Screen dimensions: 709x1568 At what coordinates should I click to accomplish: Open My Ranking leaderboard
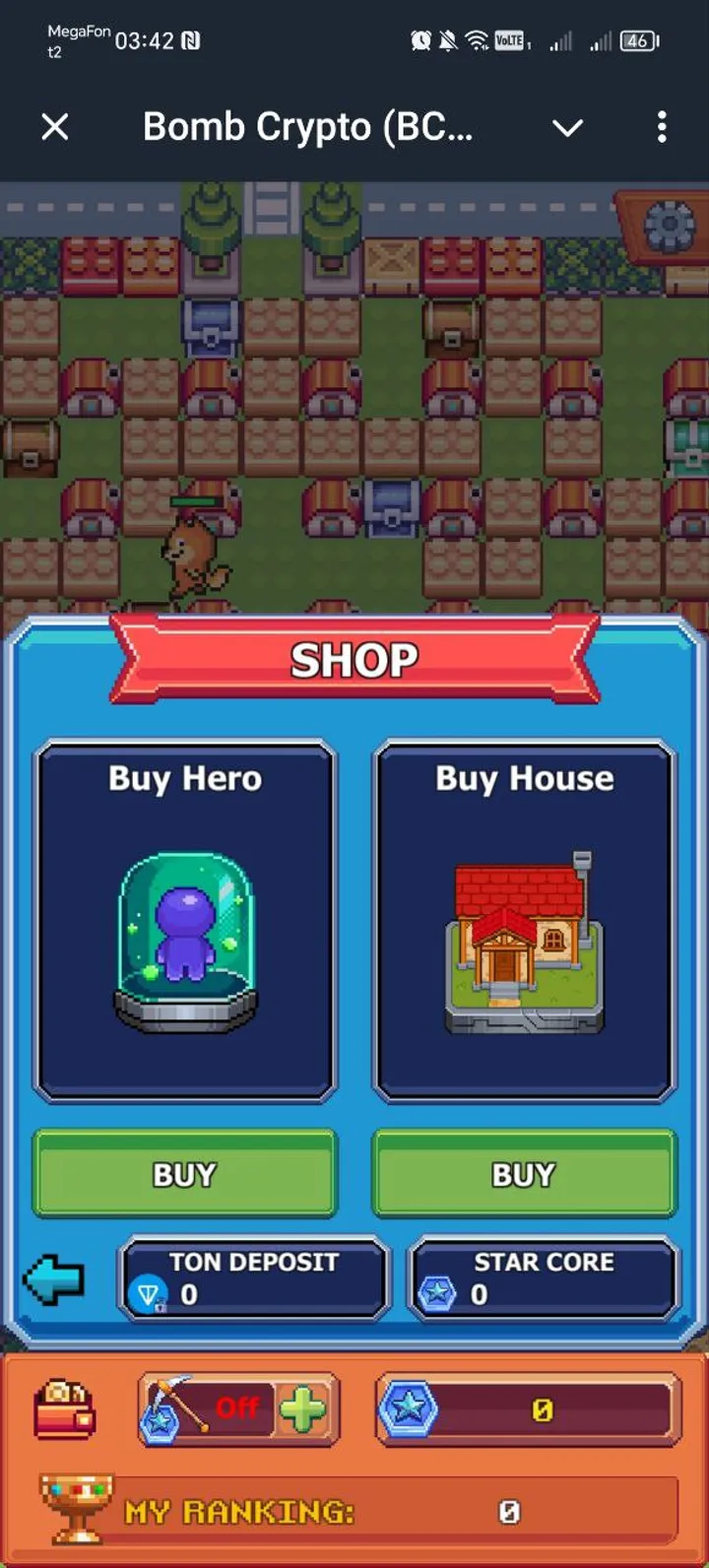pos(354,1511)
